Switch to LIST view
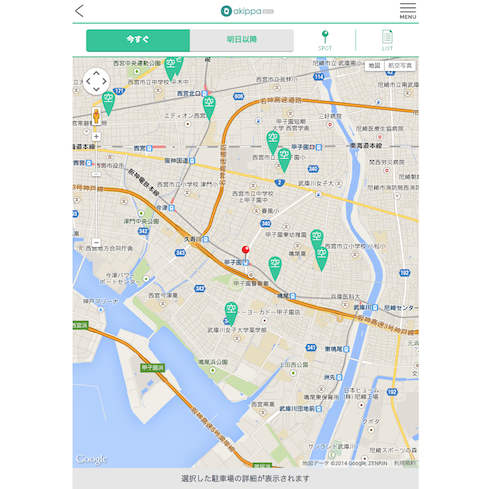This screenshot has width=500, height=489. click(387, 40)
